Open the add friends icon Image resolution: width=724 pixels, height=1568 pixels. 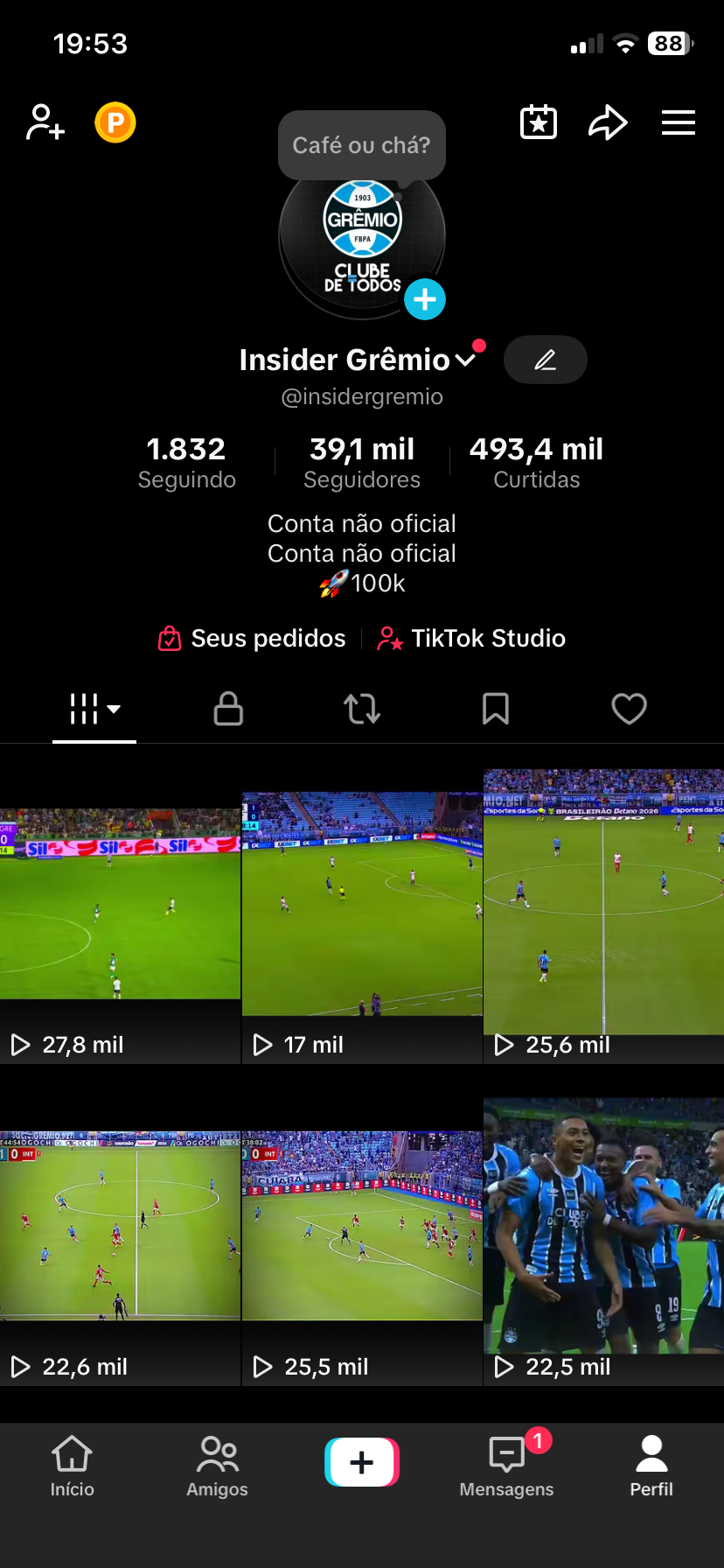pos(45,122)
